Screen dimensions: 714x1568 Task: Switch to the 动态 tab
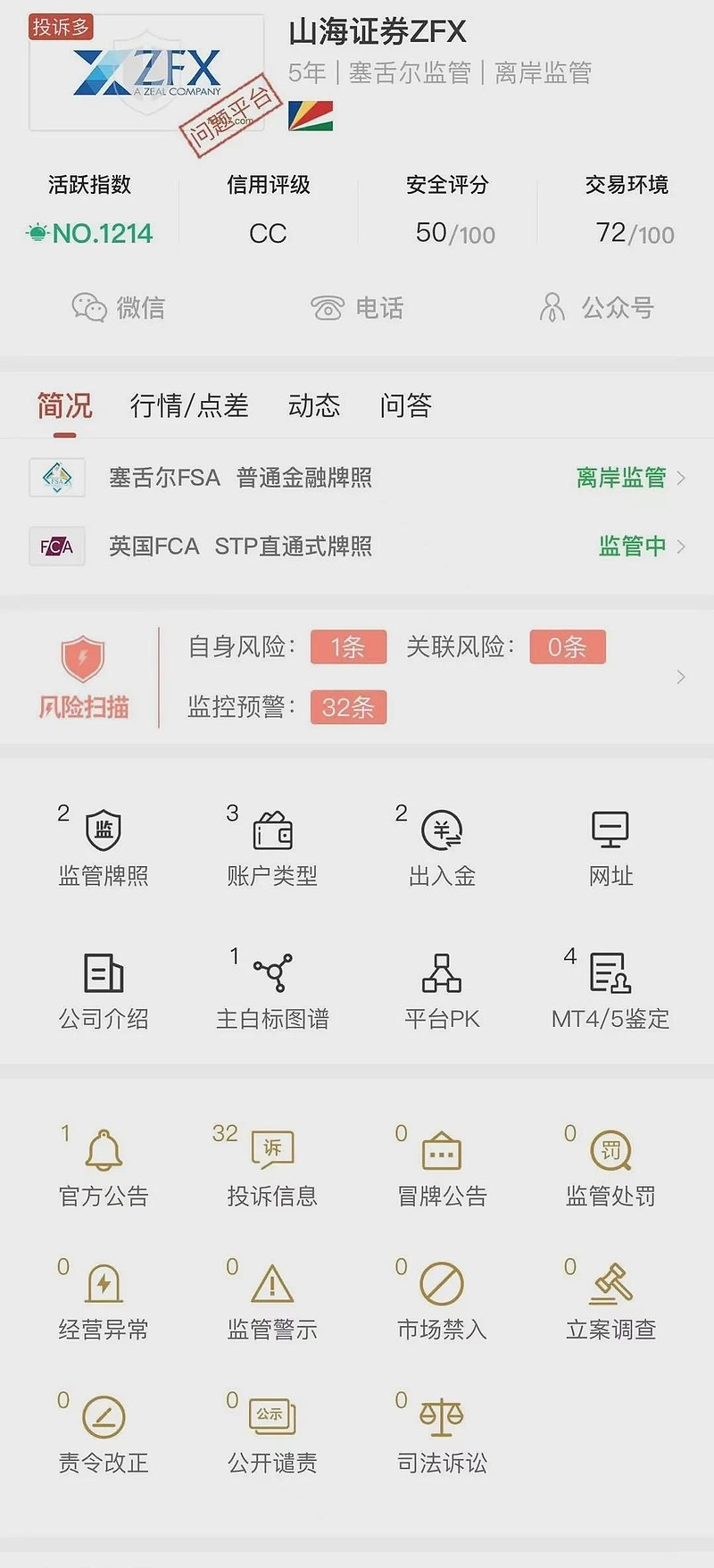(314, 405)
